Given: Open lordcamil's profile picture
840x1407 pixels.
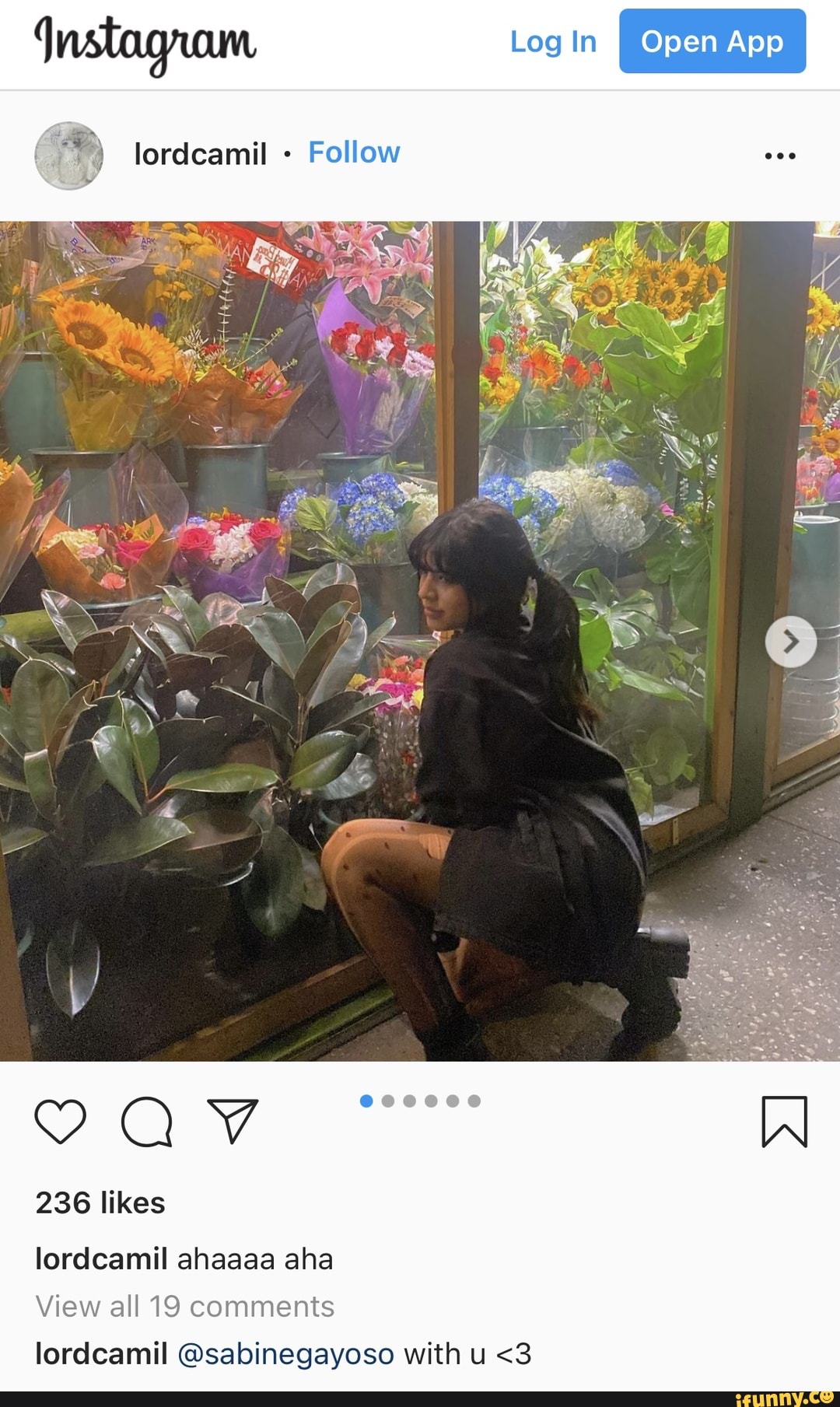Looking at the screenshot, I should 69,156.
